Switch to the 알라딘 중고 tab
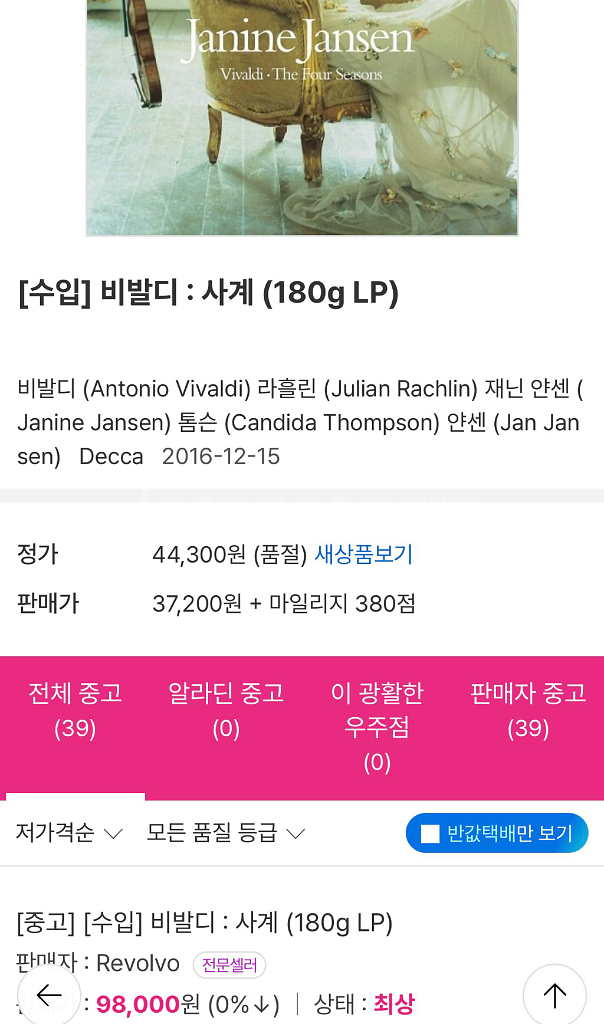 point(226,709)
